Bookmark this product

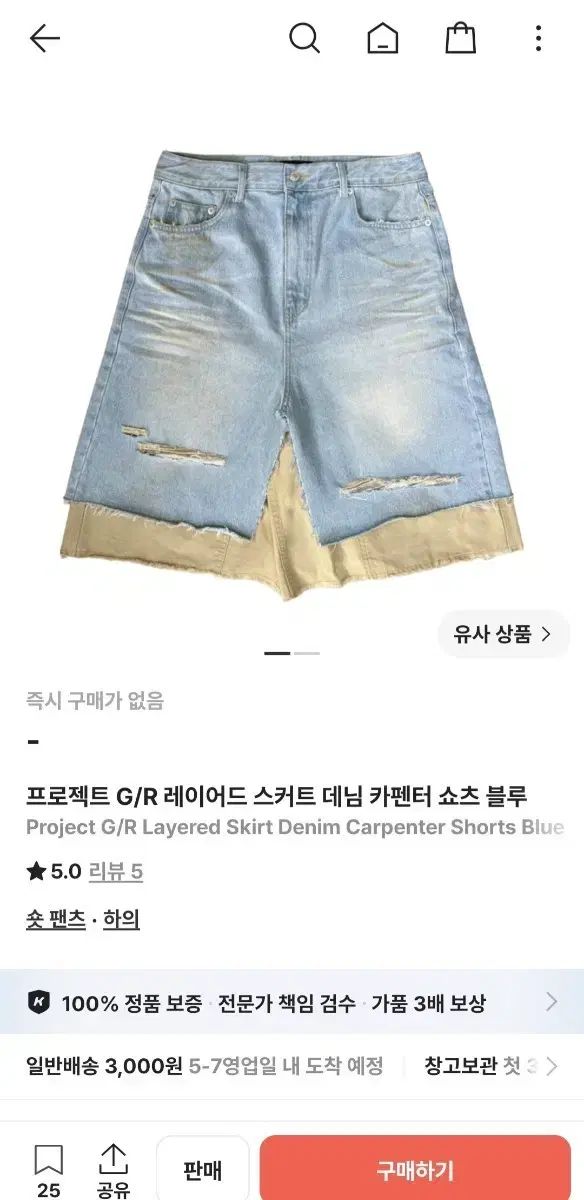[x=49, y=1170]
